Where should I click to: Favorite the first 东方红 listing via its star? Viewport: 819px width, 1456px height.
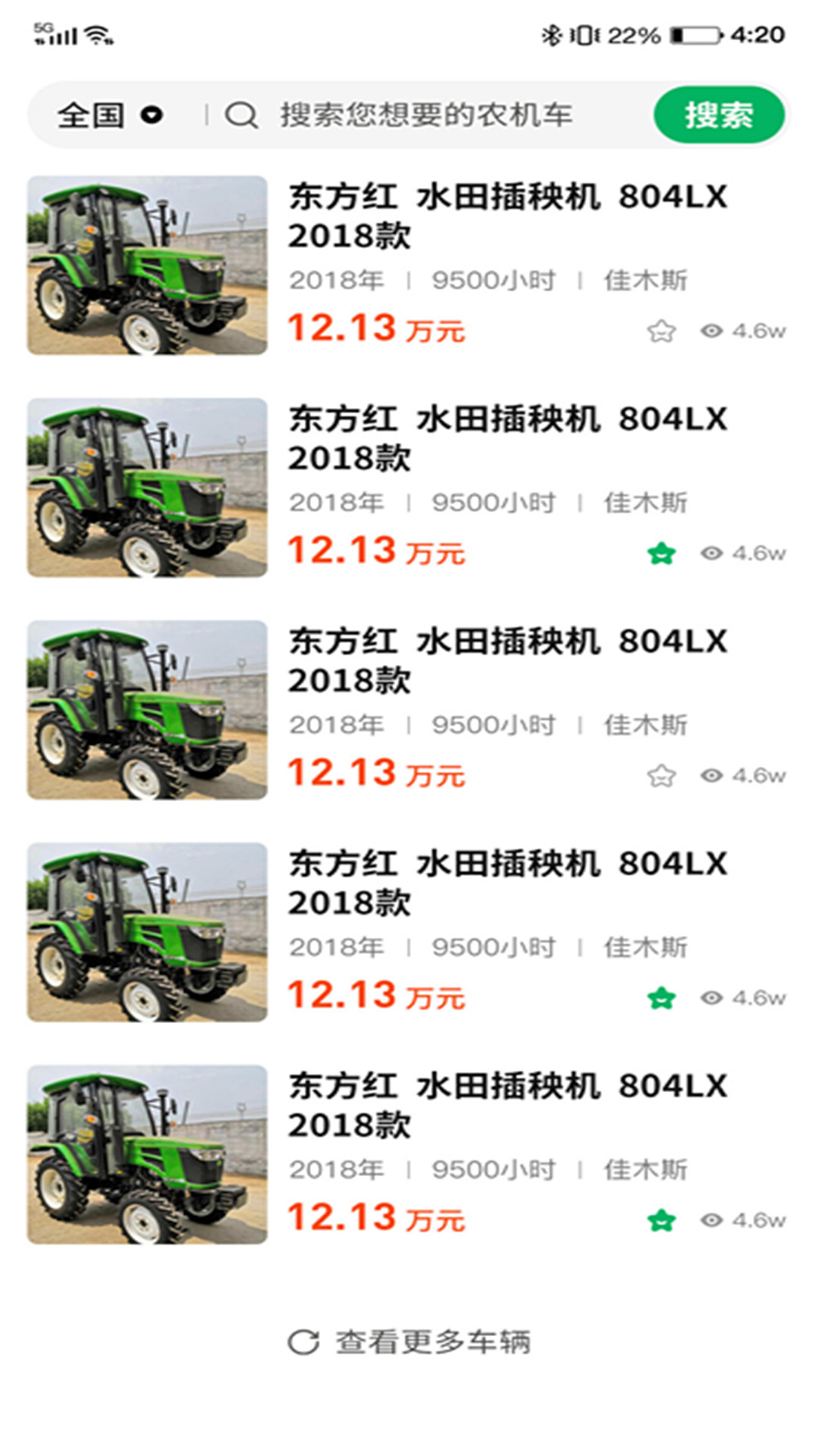[x=660, y=331]
